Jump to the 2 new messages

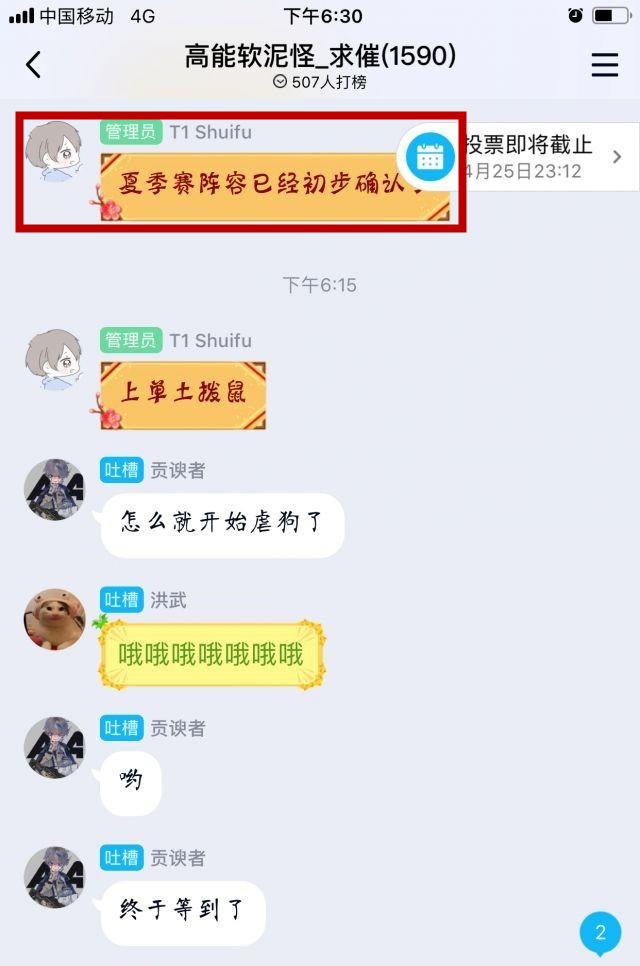click(x=600, y=933)
